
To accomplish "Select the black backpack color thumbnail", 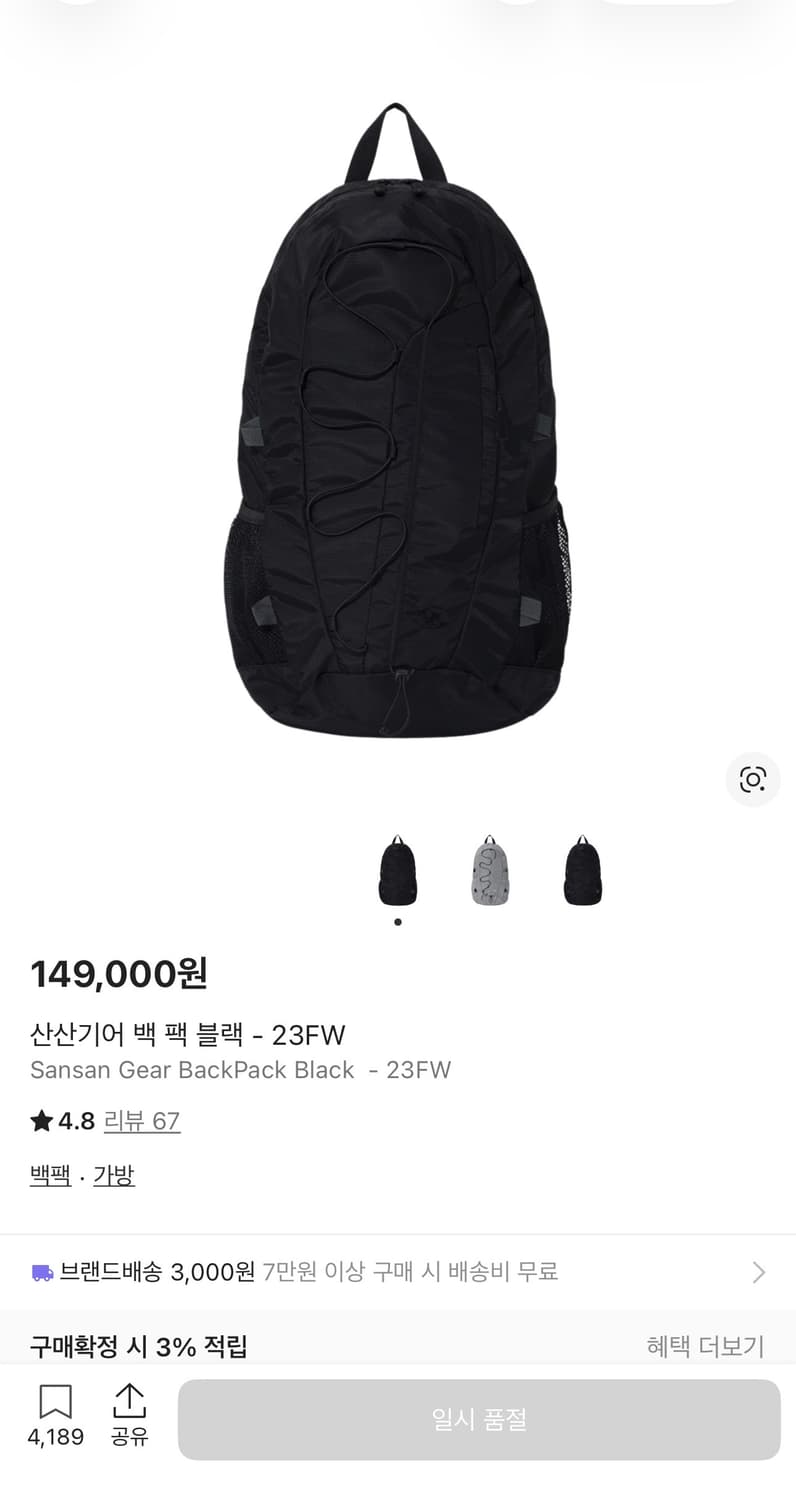I will (x=397, y=870).
